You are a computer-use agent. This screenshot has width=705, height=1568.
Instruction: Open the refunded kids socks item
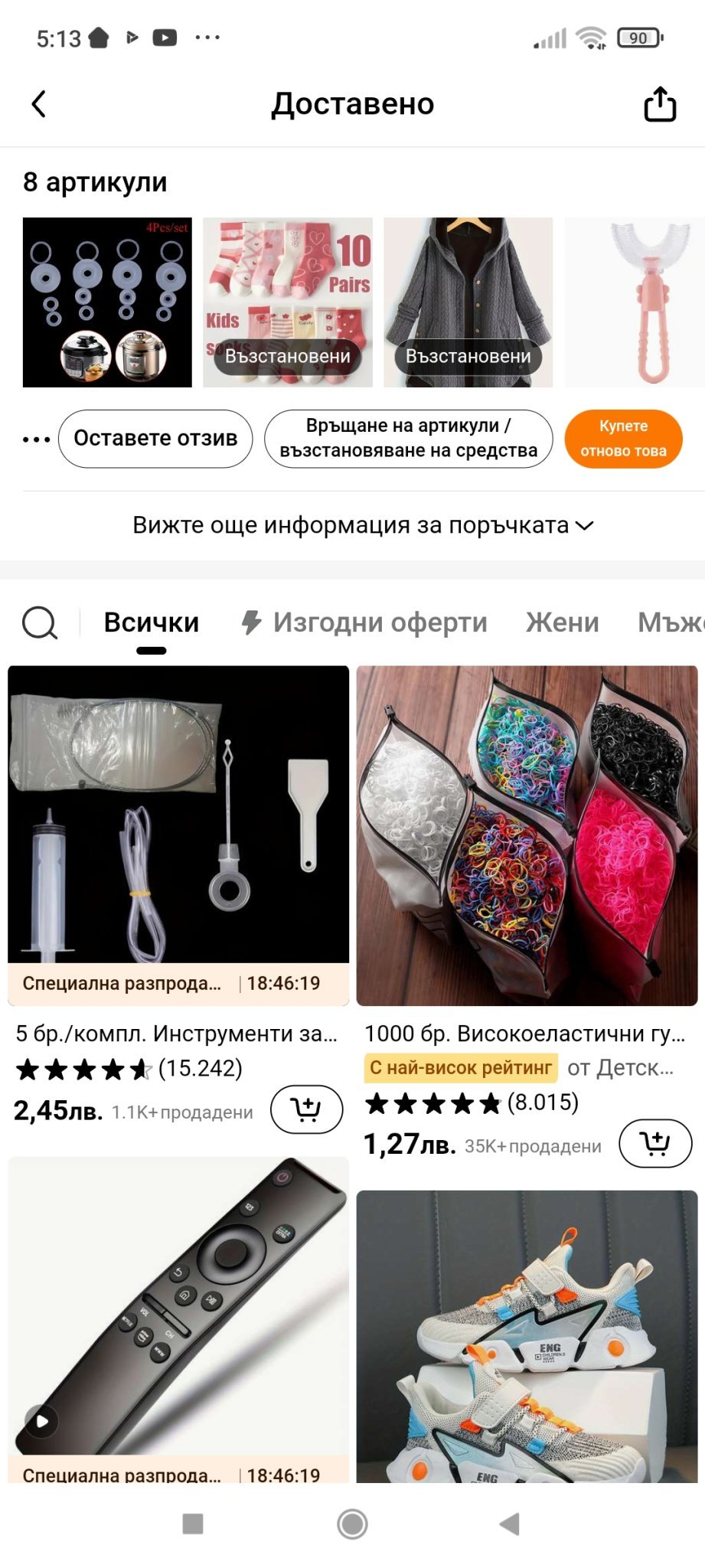[287, 302]
